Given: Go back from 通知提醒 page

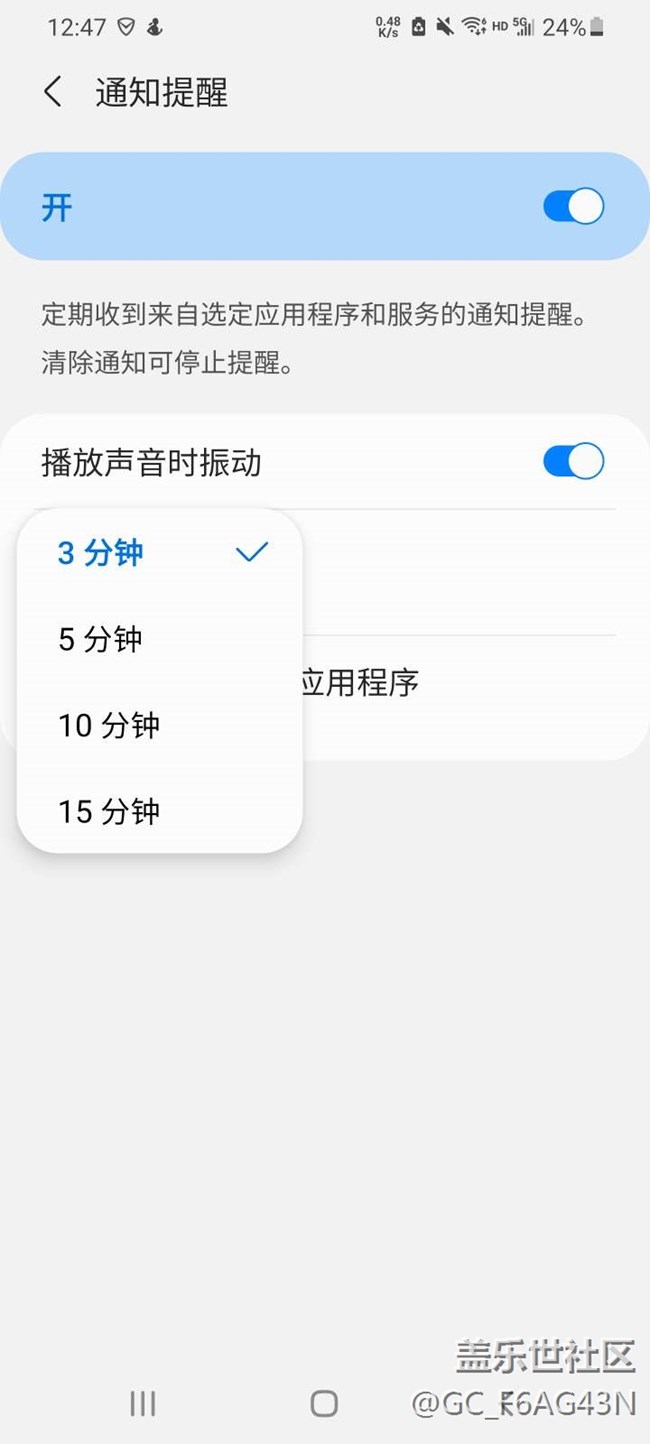Looking at the screenshot, I should coord(53,93).
